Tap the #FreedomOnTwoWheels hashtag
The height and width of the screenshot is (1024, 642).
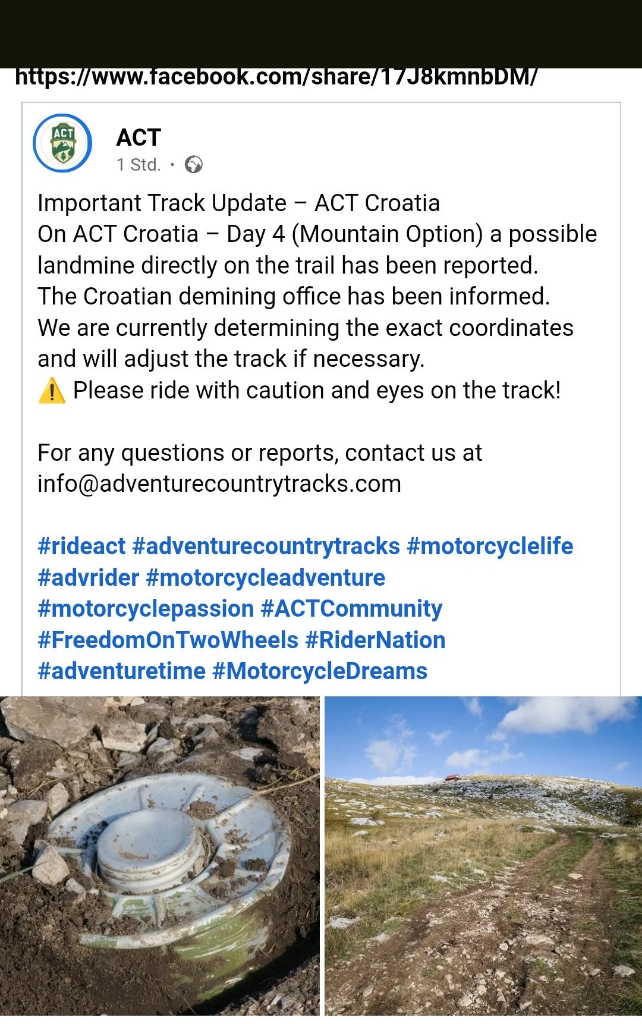tap(168, 639)
